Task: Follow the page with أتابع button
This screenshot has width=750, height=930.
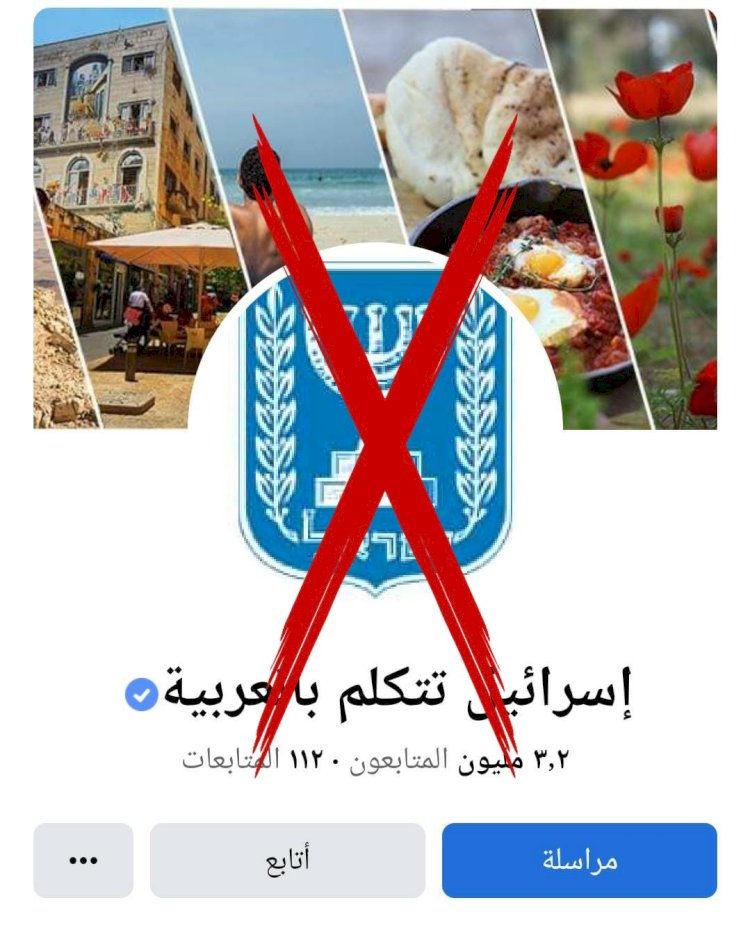Action: [287, 860]
